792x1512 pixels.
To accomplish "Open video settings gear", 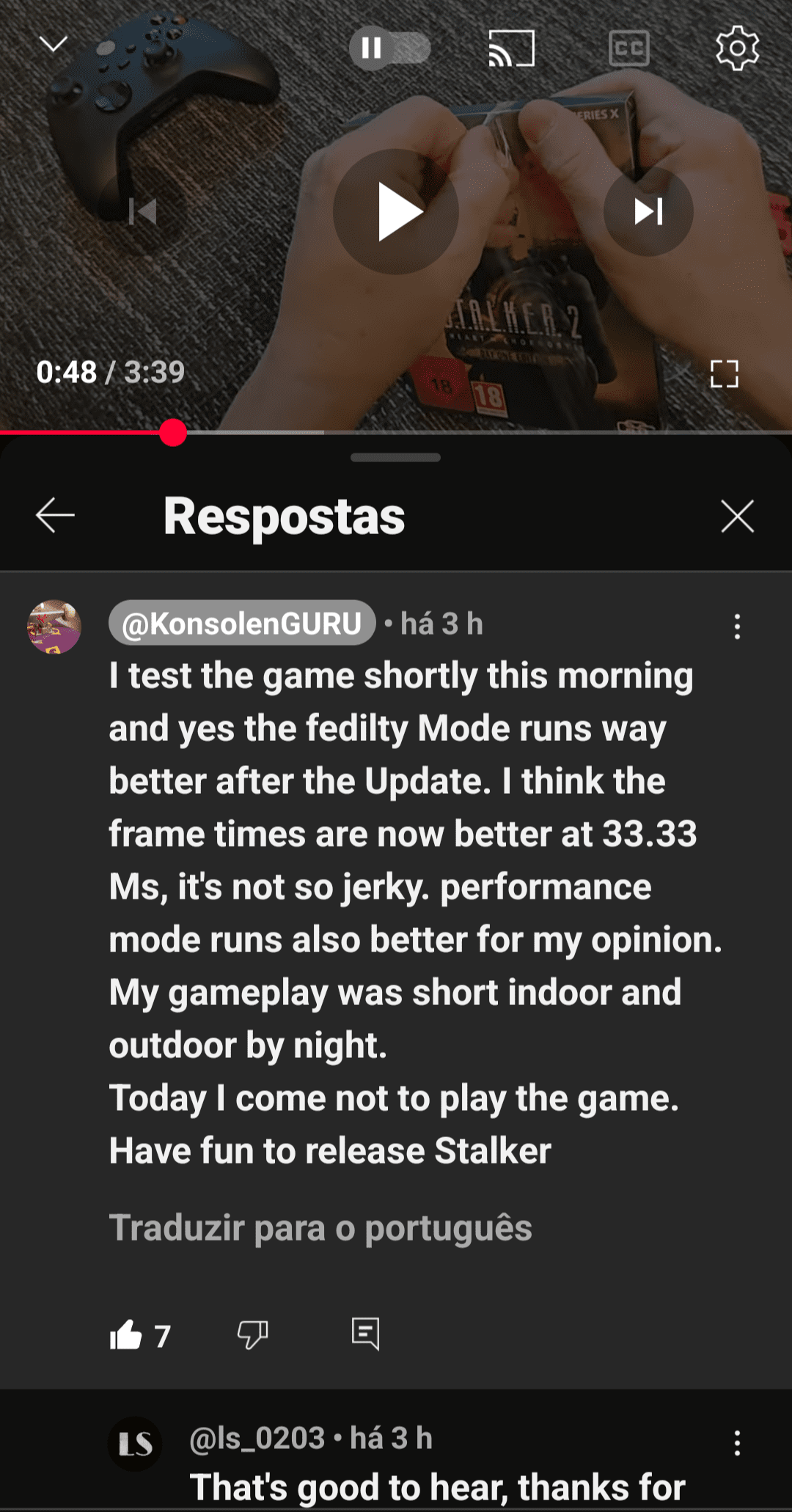I will [737, 48].
